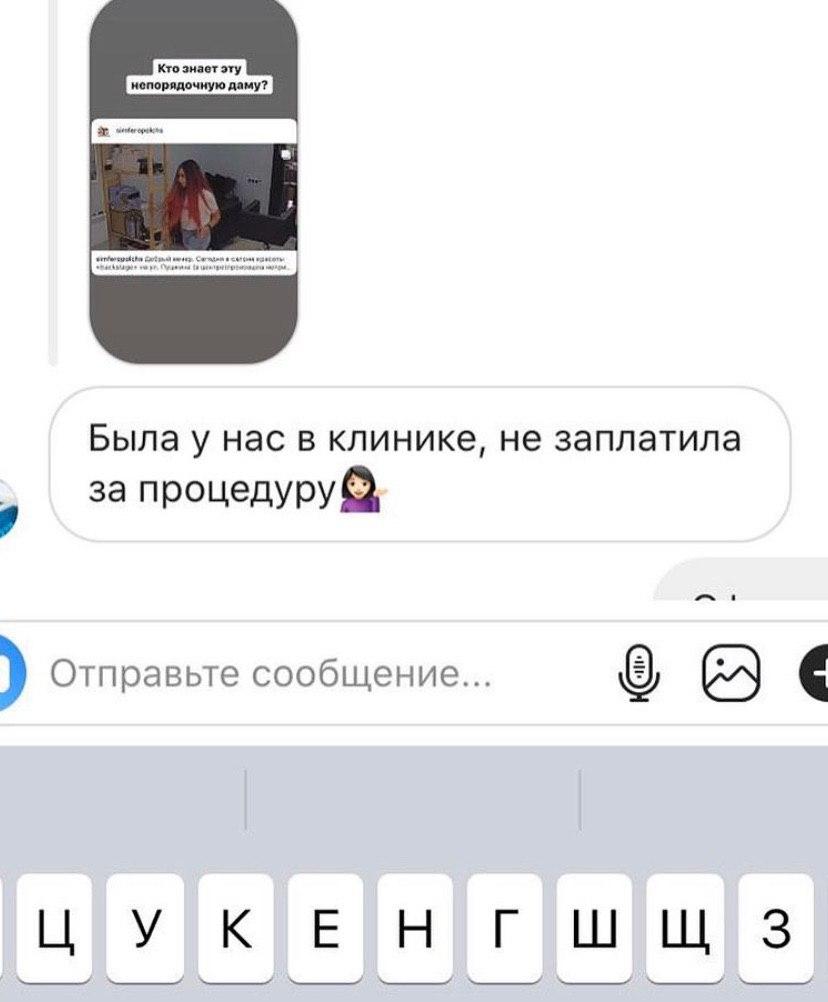Open the sender's profile avatar
Screen dimensions: 828x1002
coord(12,510)
